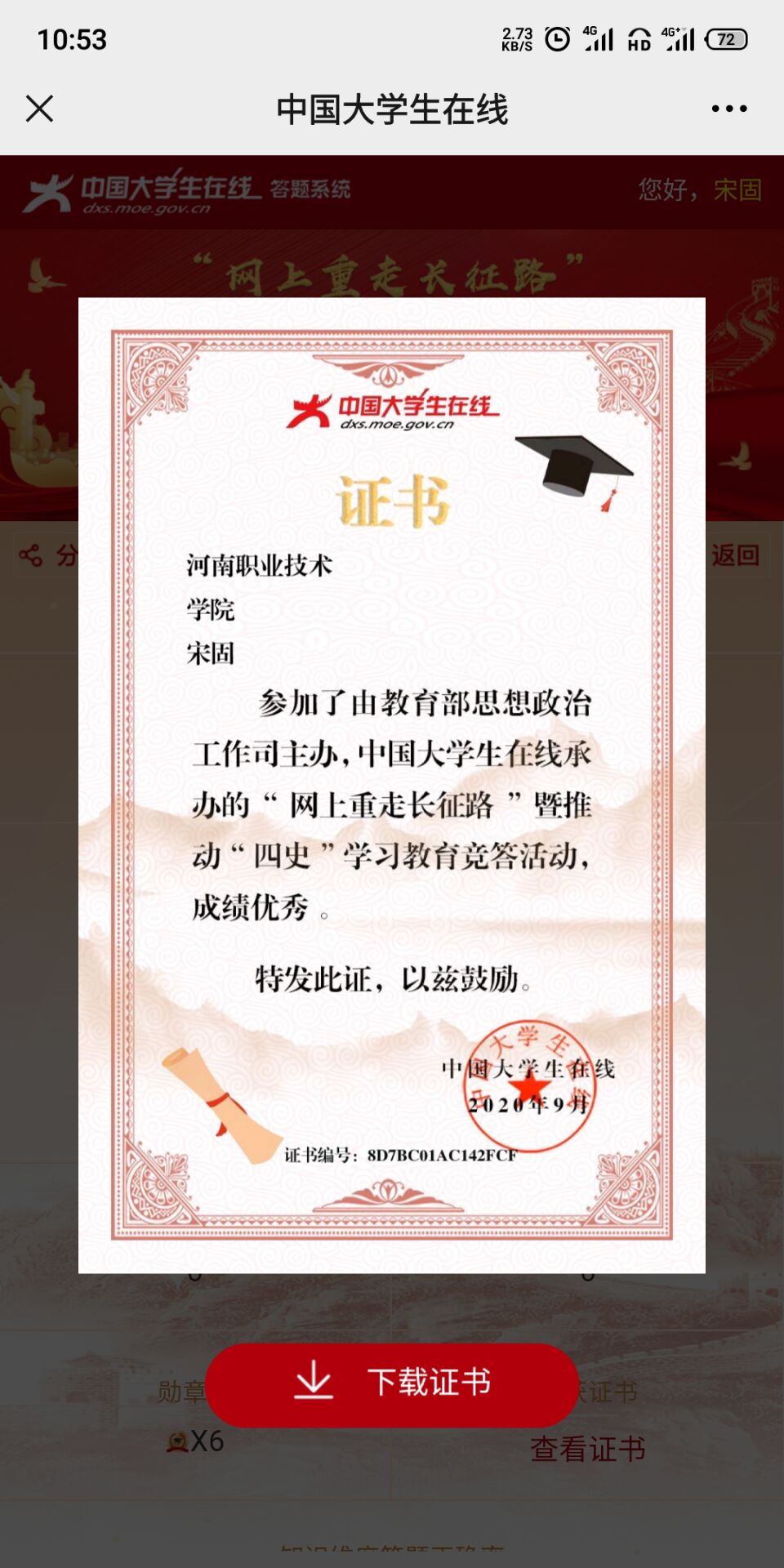Open the three-dot overflow menu

point(728,109)
